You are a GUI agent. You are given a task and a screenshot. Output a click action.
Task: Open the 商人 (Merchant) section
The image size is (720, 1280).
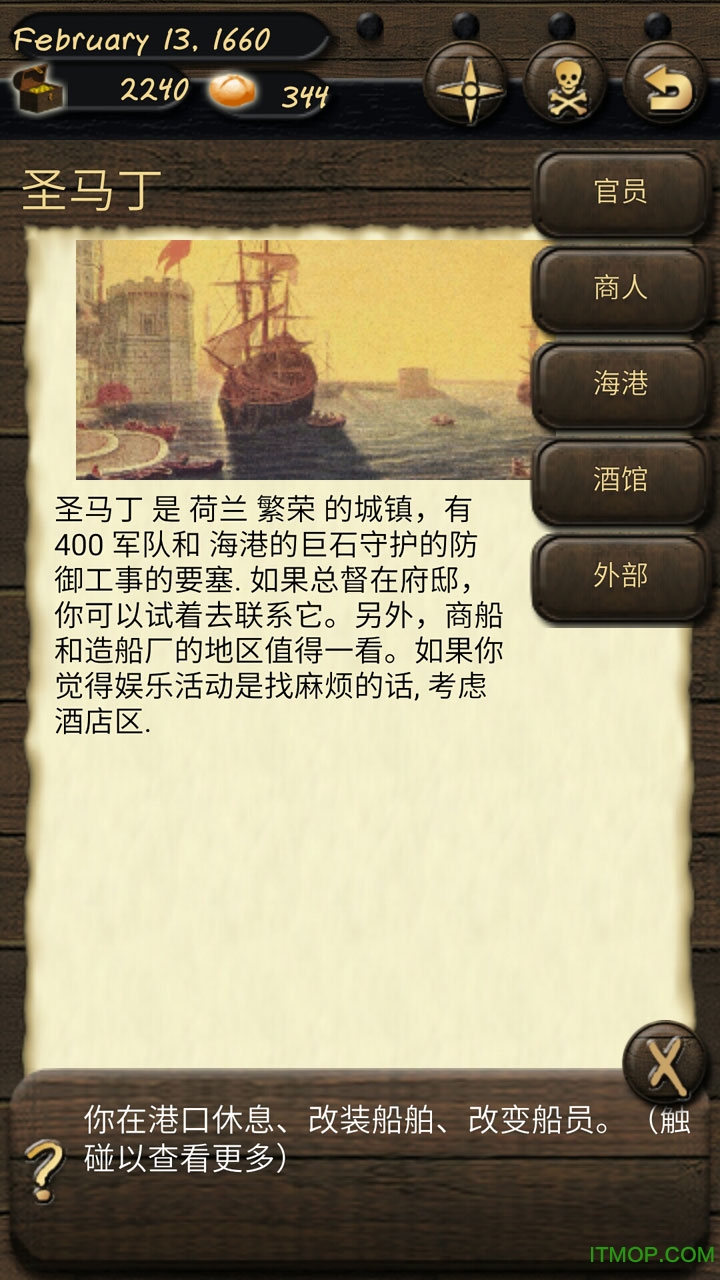tap(621, 288)
